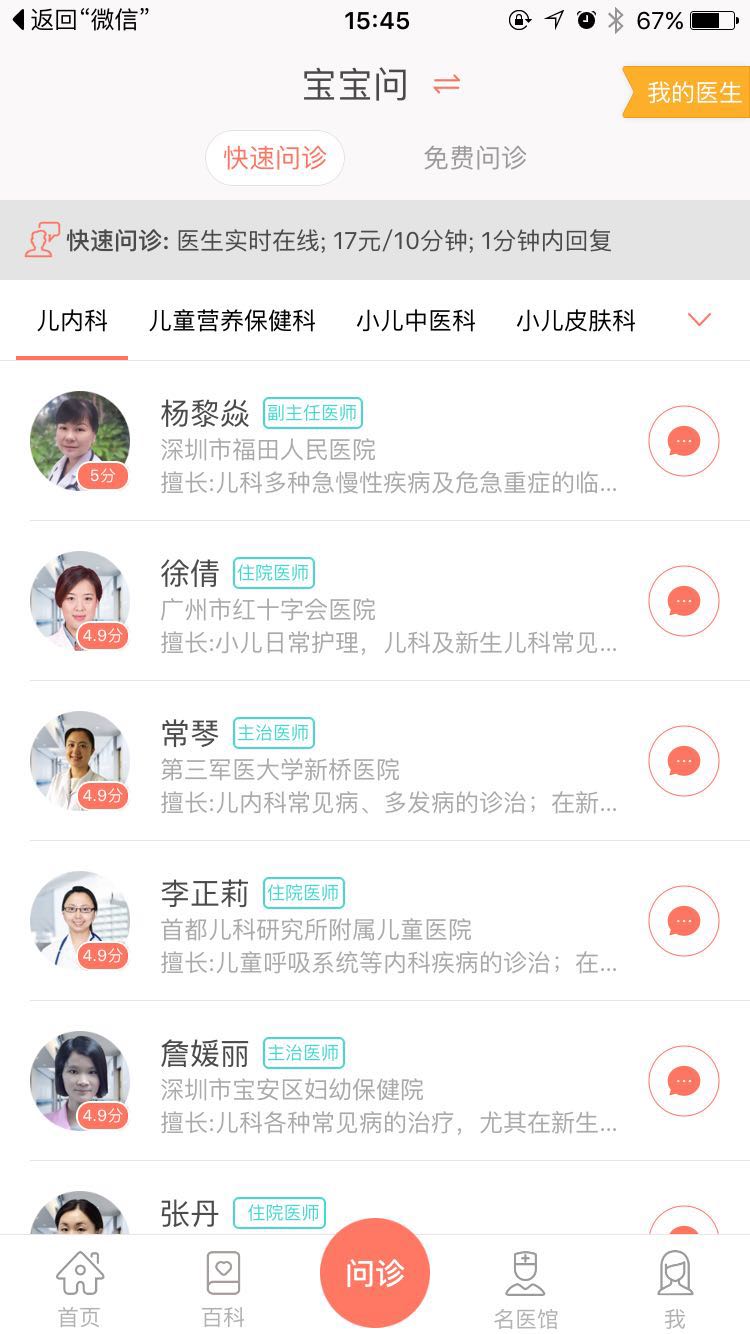Tap the doctor icon in the 快速问诊 banner
This screenshot has height=1334, width=750.
point(42,240)
